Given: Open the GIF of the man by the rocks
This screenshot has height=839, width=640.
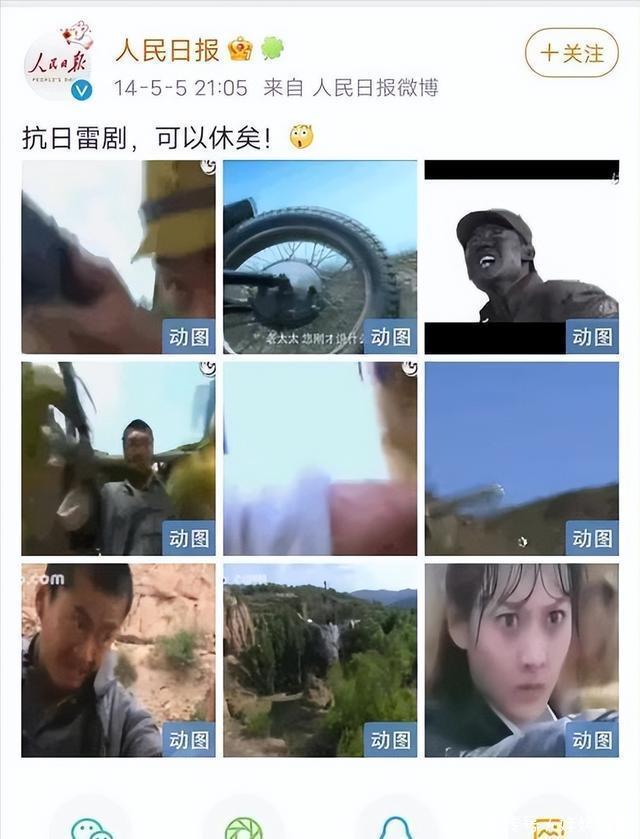Looking at the screenshot, I should tap(118, 660).
